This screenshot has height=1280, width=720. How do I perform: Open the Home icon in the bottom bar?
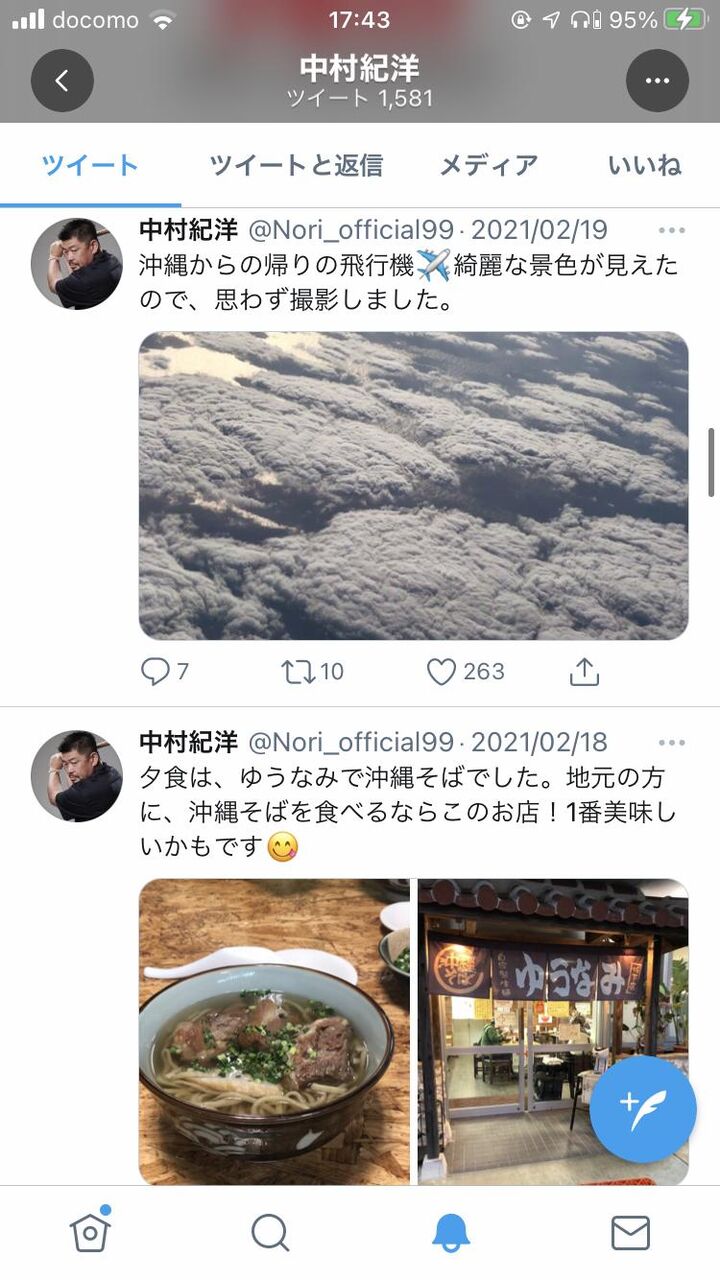coord(90,1233)
